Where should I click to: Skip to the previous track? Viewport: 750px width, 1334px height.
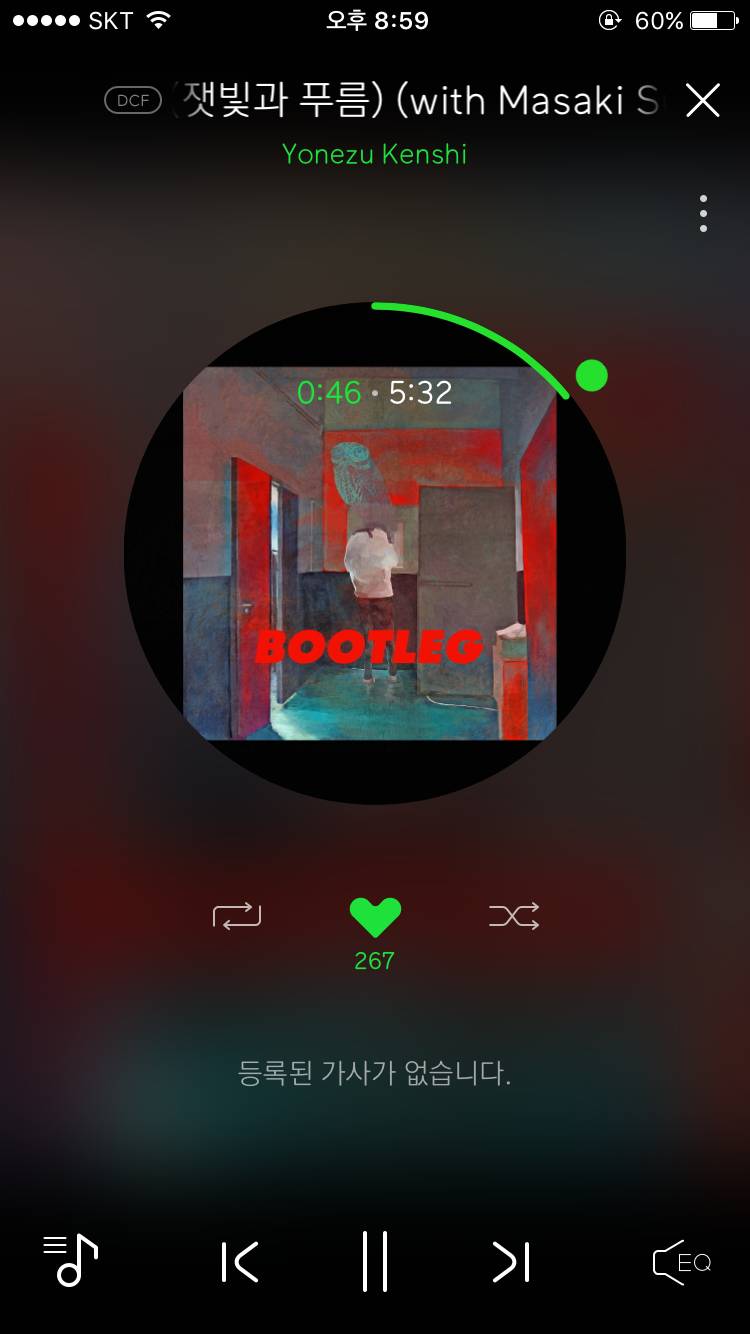pos(240,1262)
